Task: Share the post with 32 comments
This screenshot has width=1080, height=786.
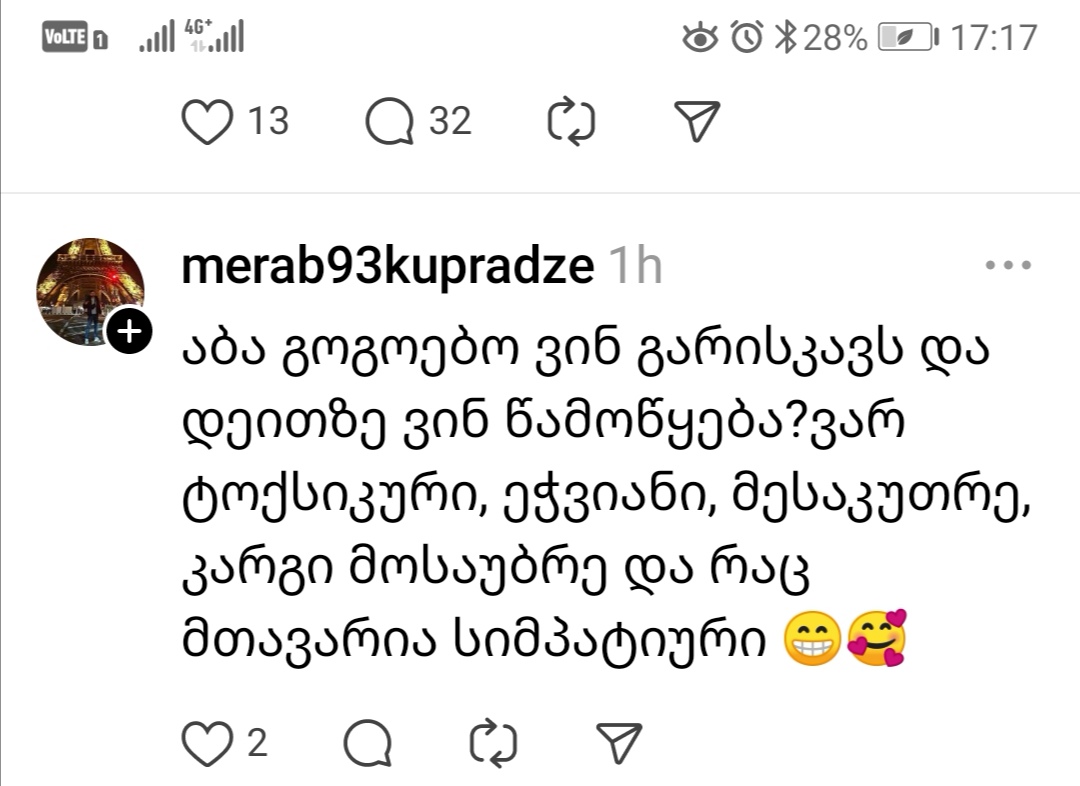Action: click(x=697, y=122)
